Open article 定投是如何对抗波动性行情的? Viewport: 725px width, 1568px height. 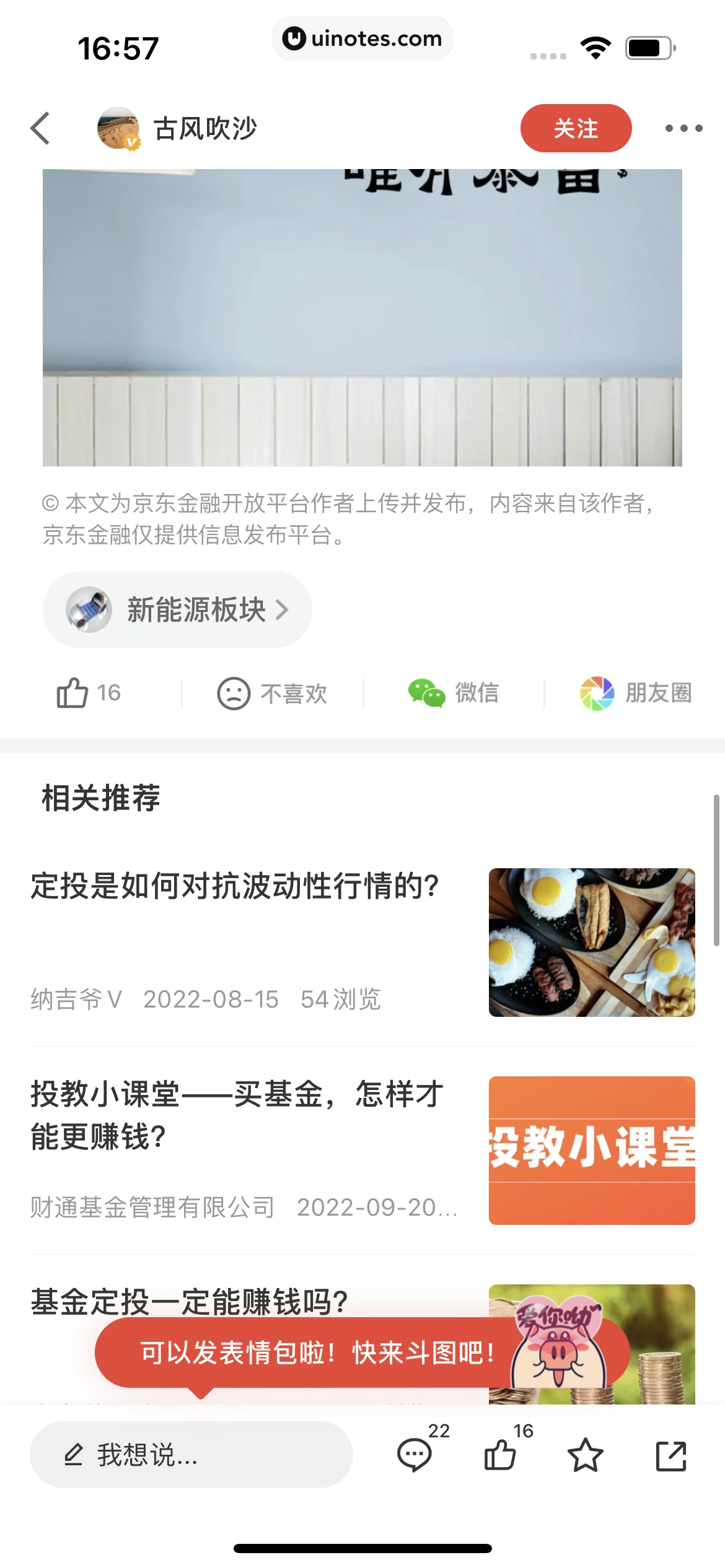pos(235,886)
